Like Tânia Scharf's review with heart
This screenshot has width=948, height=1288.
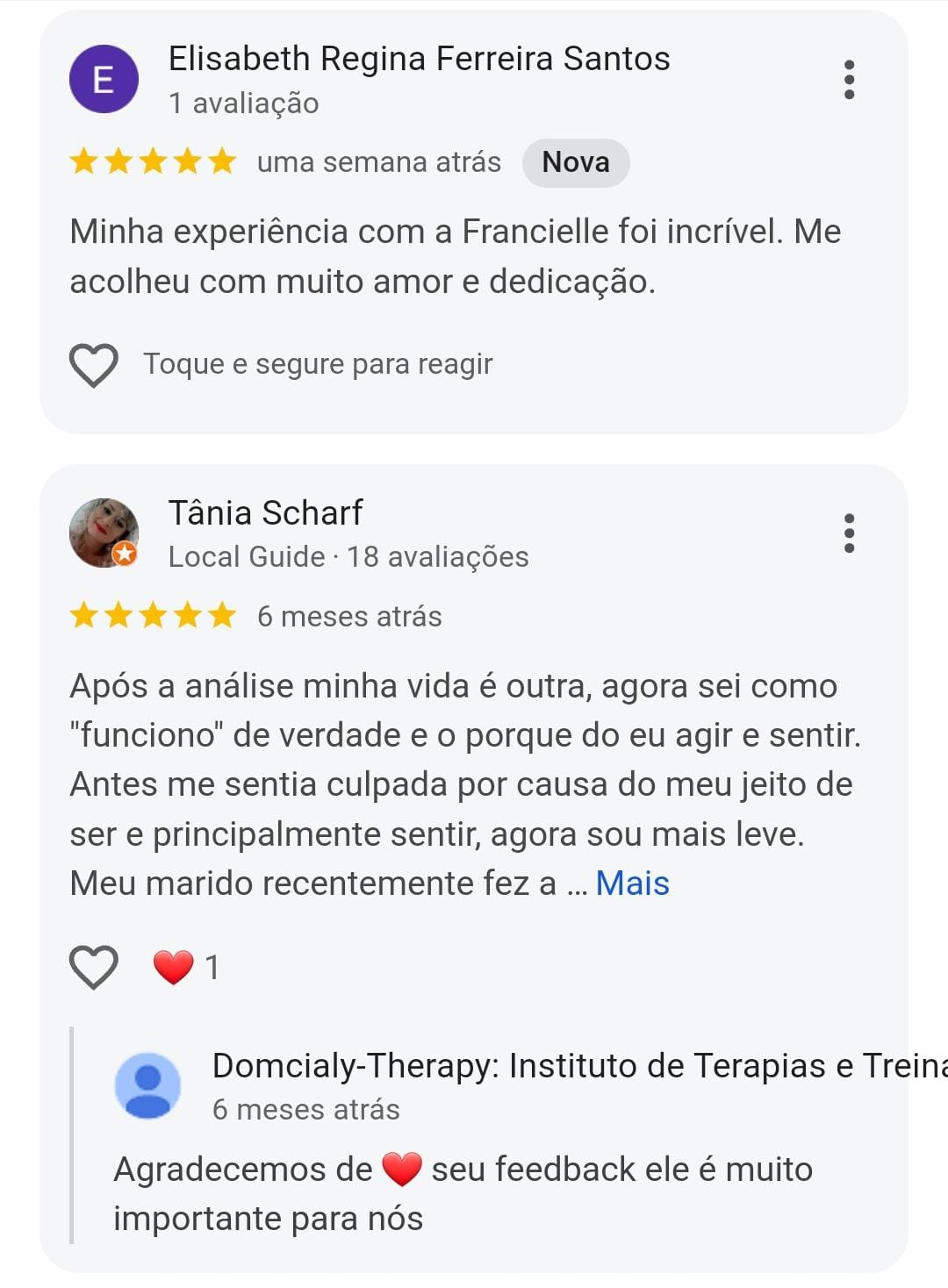pyautogui.click(x=94, y=967)
